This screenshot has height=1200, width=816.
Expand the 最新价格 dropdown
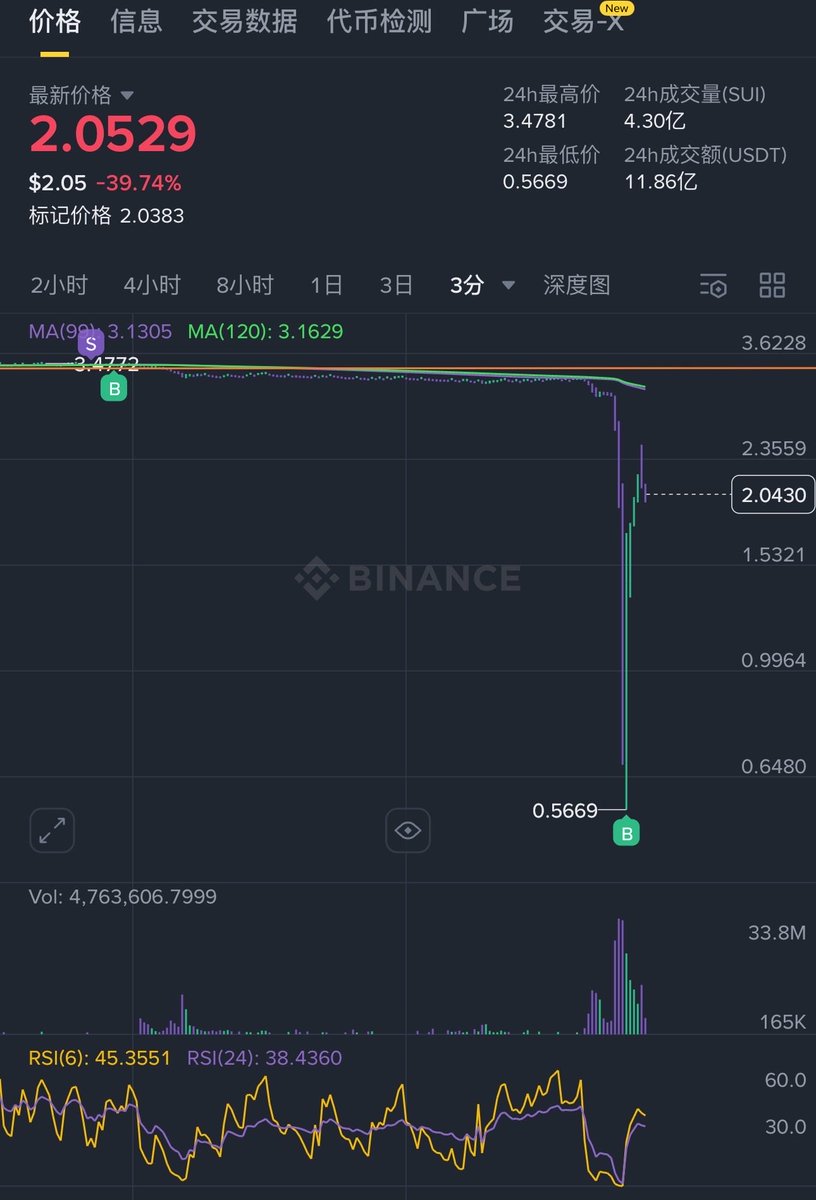point(127,96)
